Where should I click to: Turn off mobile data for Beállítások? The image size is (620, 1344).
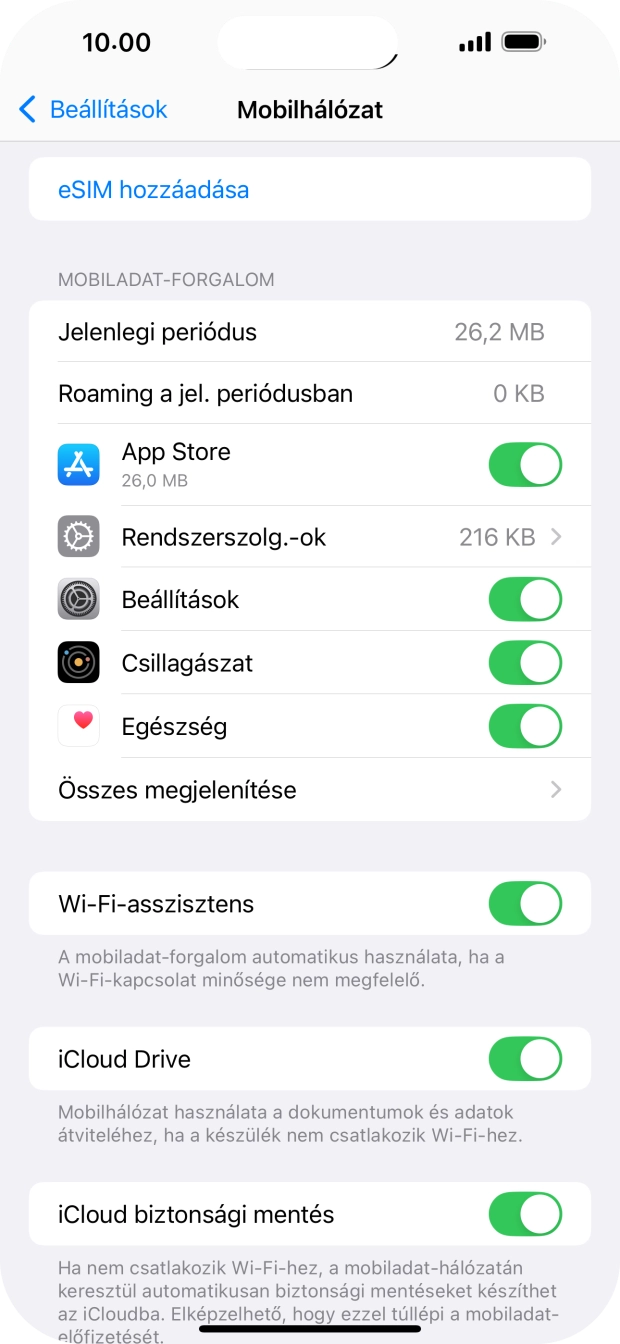pyautogui.click(x=524, y=600)
